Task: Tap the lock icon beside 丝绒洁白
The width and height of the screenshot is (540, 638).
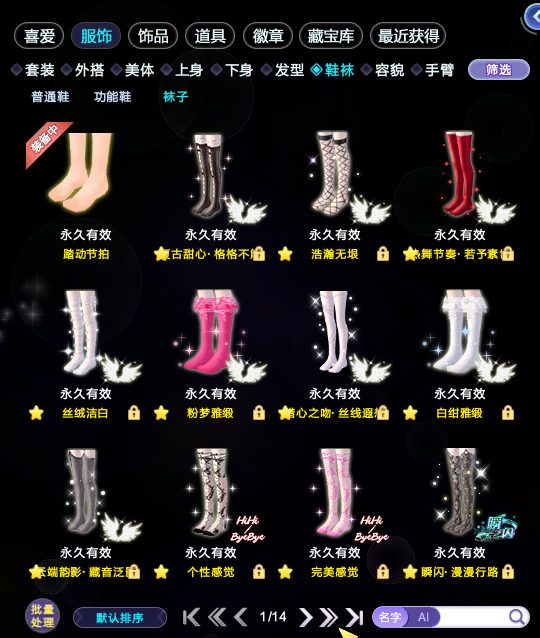Action: click(134, 413)
